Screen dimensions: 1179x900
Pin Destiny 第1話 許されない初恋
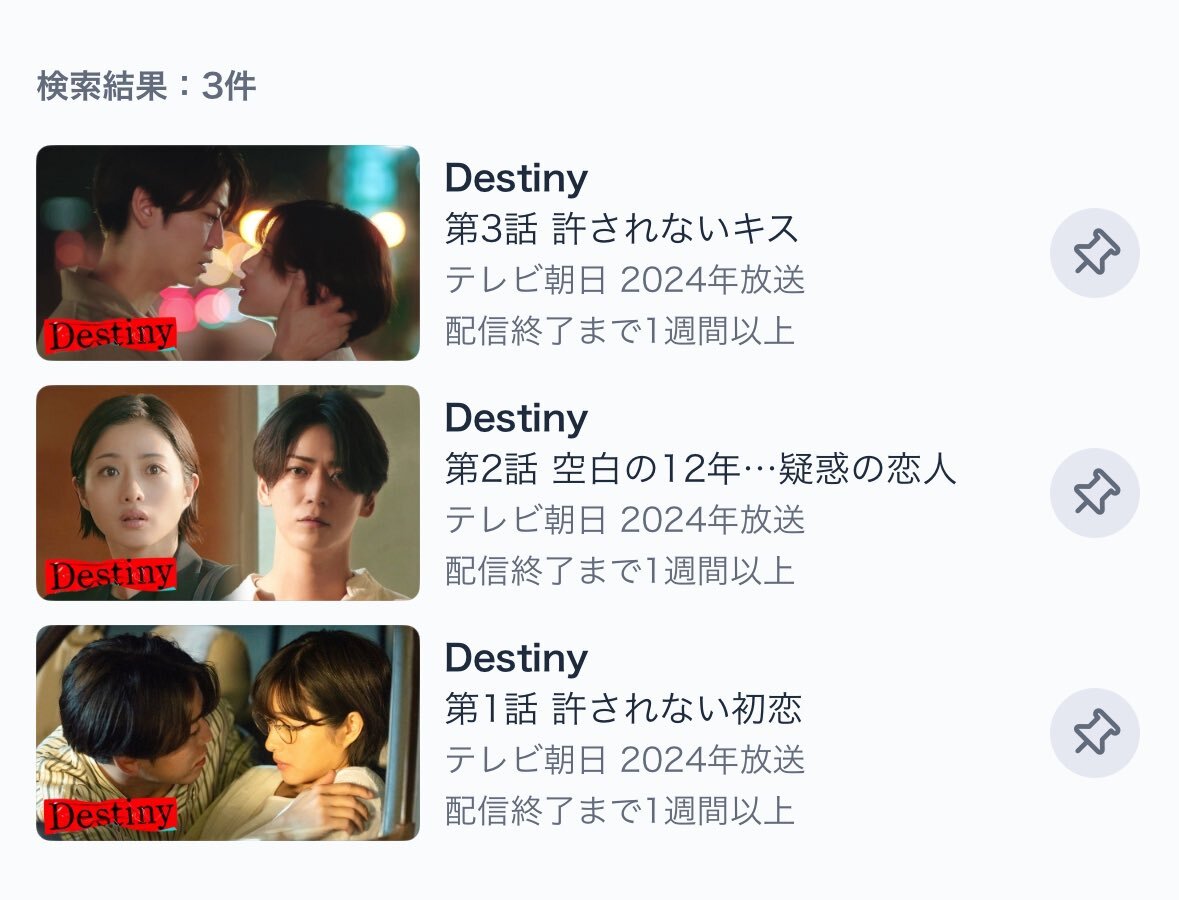(1095, 732)
